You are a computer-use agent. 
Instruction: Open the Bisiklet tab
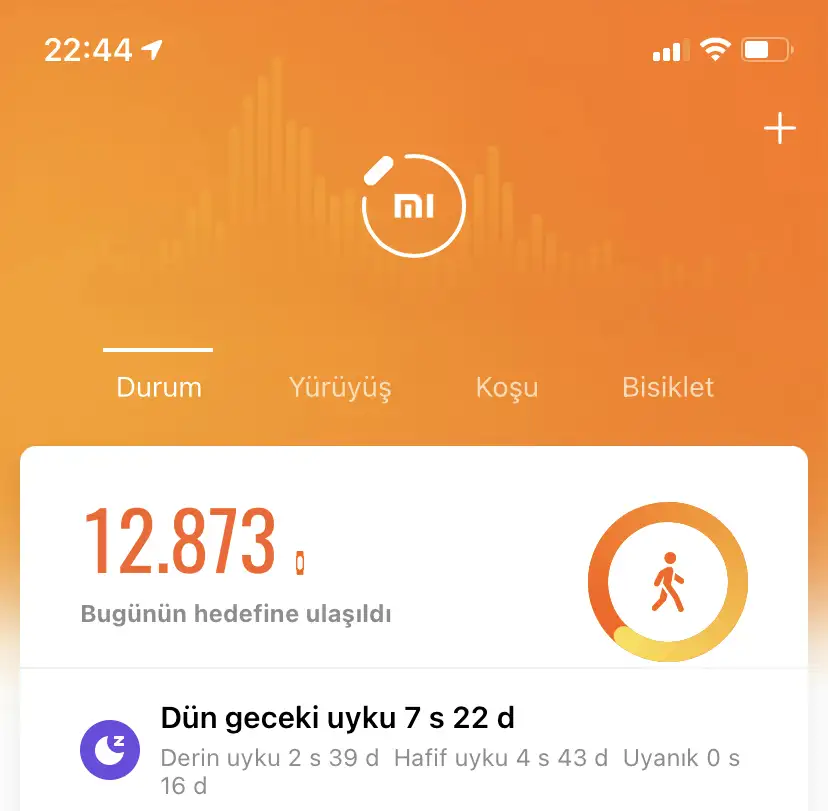pyautogui.click(x=668, y=387)
